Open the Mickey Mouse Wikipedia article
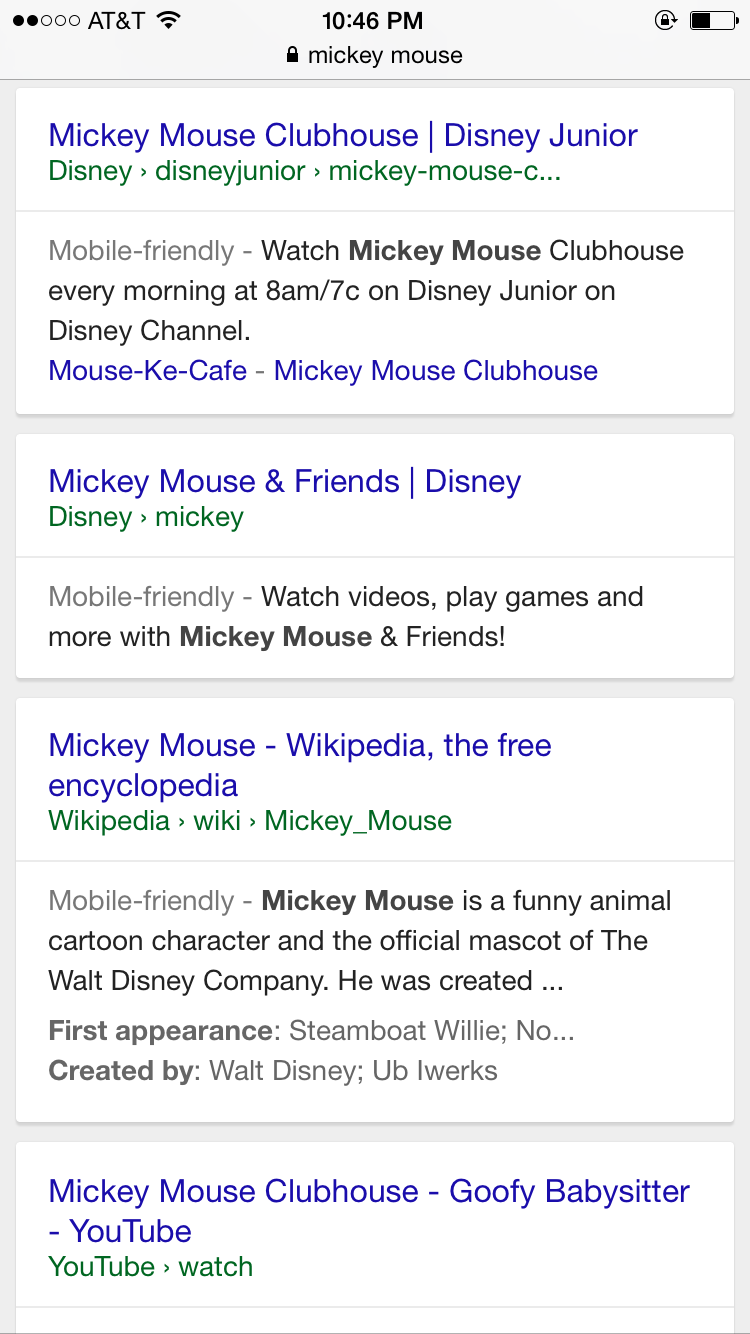This screenshot has width=750, height=1334. 300,764
